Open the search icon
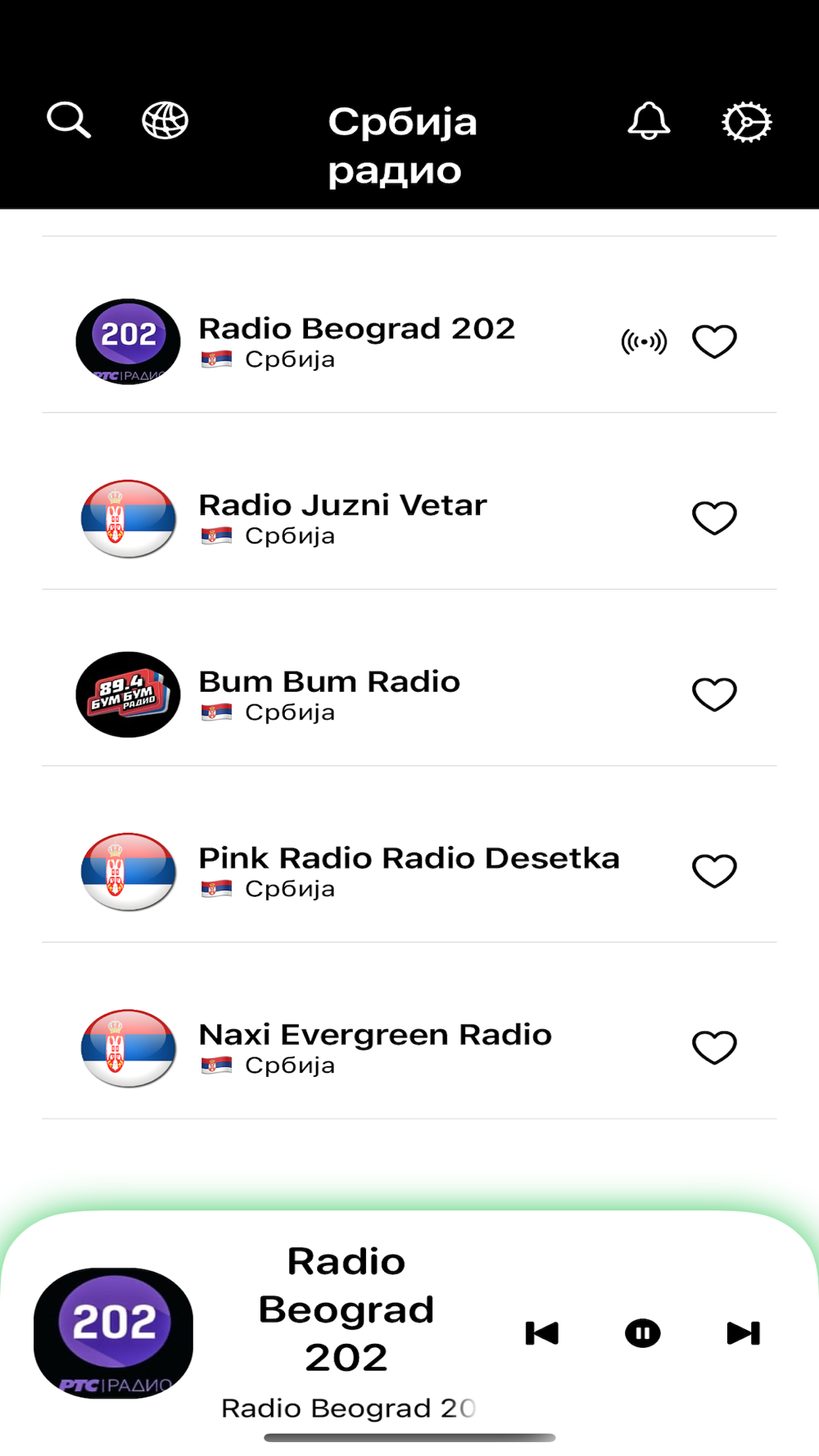819x1456 pixels. click(69, 120)
